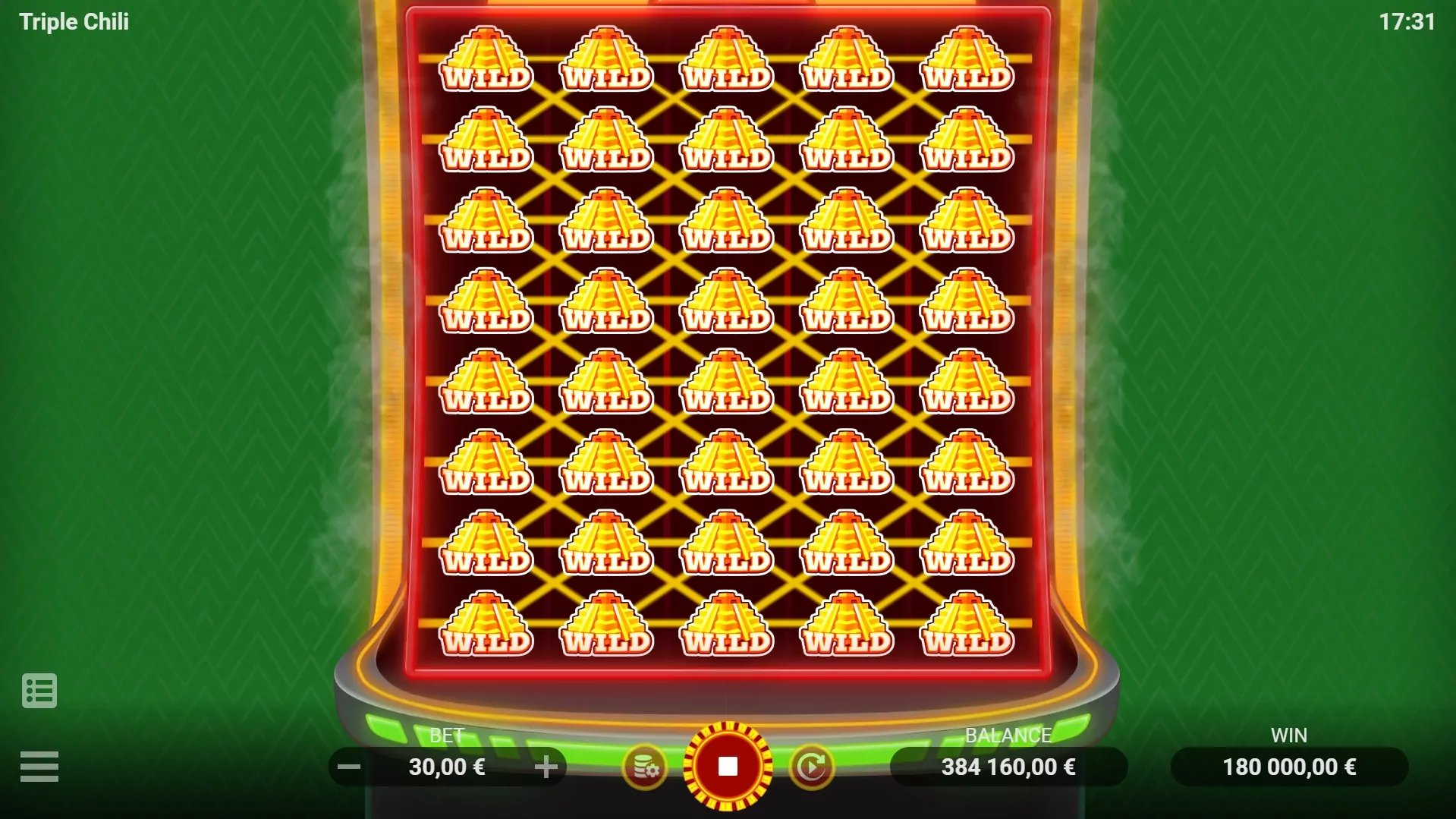The image size is (1456, 819).
Task: Decrease the bet with the minus button
Action: 349,767
